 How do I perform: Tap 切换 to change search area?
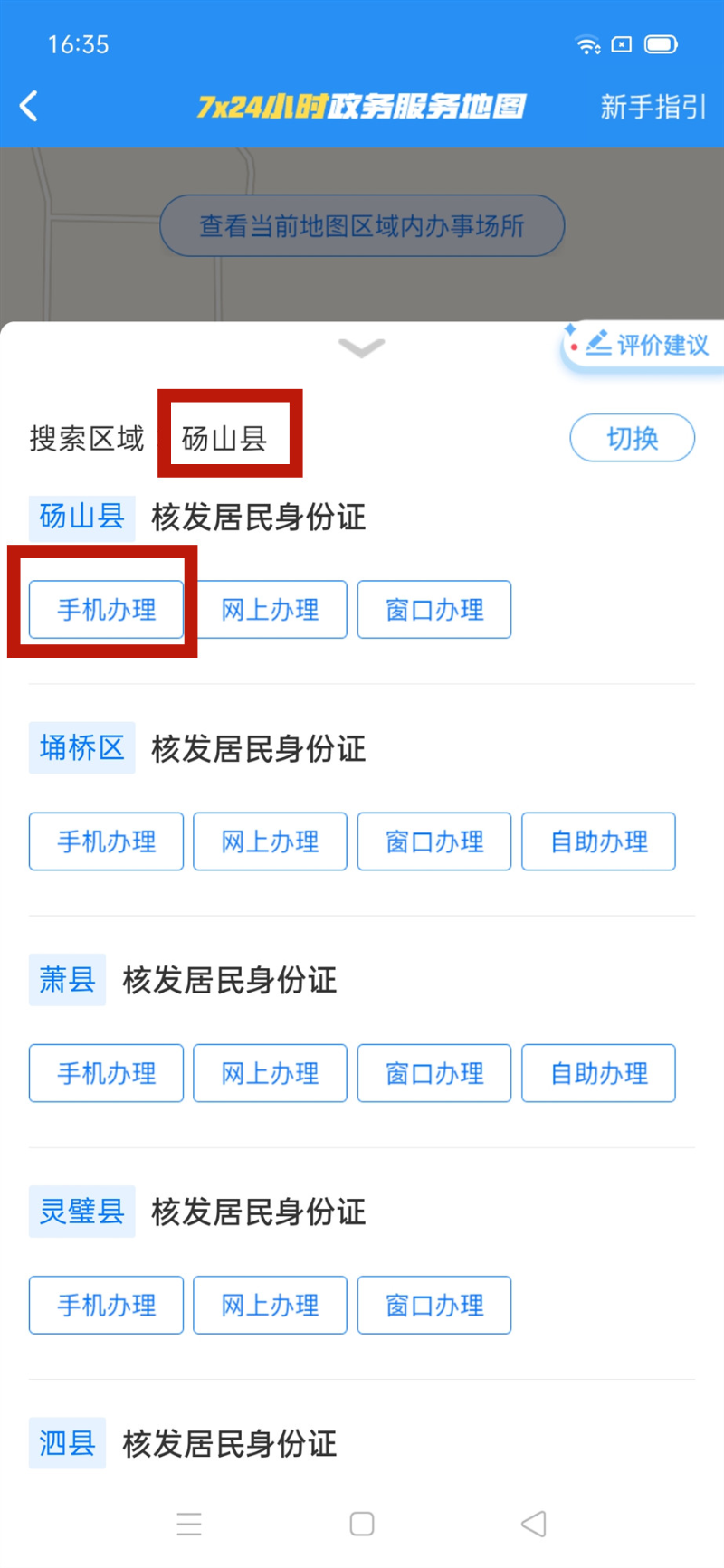click(632, 438)
